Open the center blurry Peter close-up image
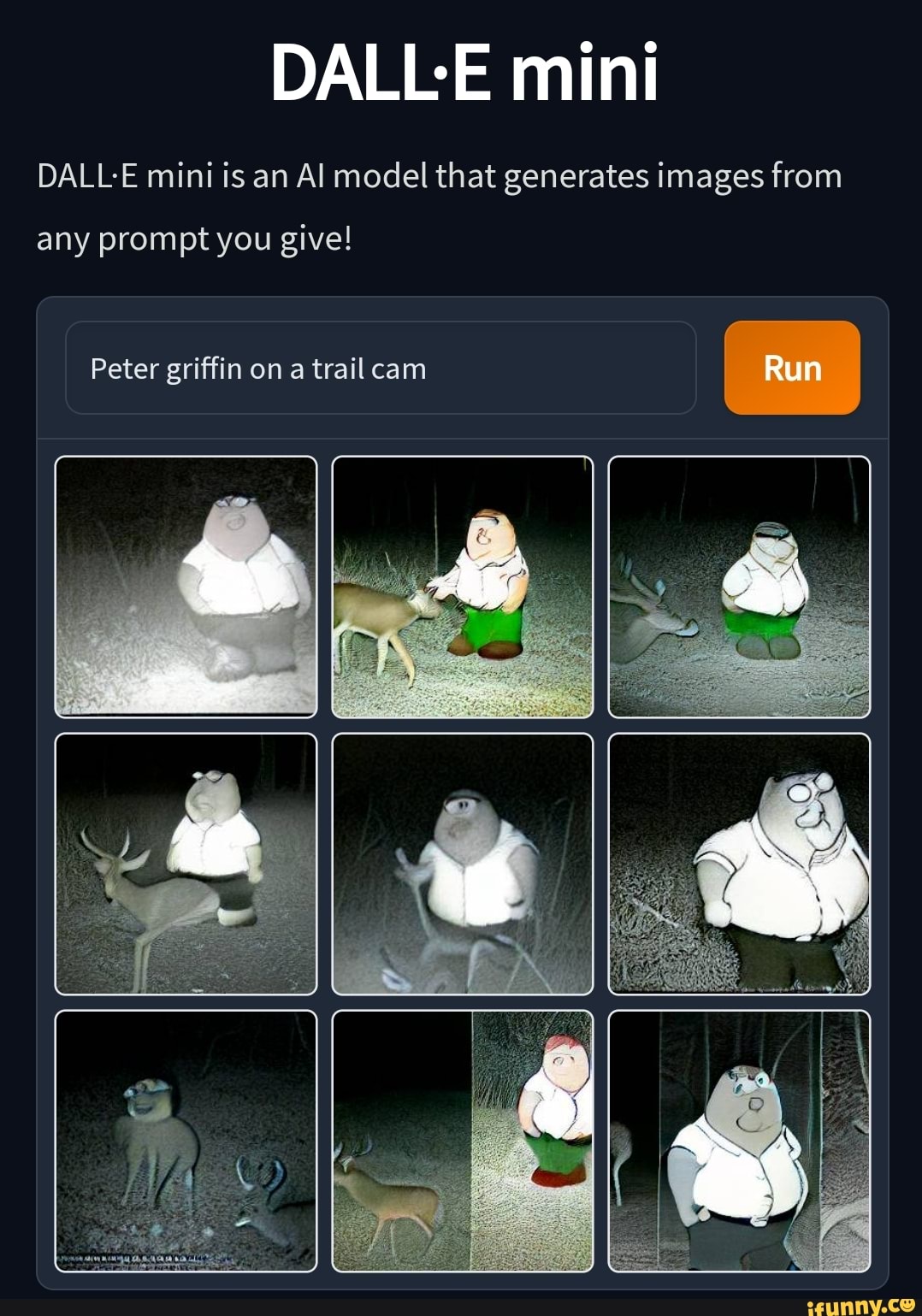Screen dimensions: 922x1316 tap(463, 864)
